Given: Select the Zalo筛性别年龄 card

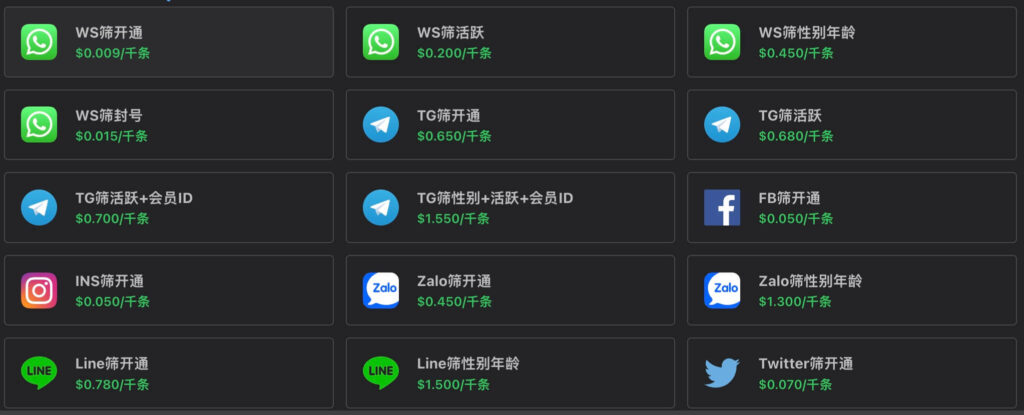Looking at the screenshot, I should [x=852, y=291].
